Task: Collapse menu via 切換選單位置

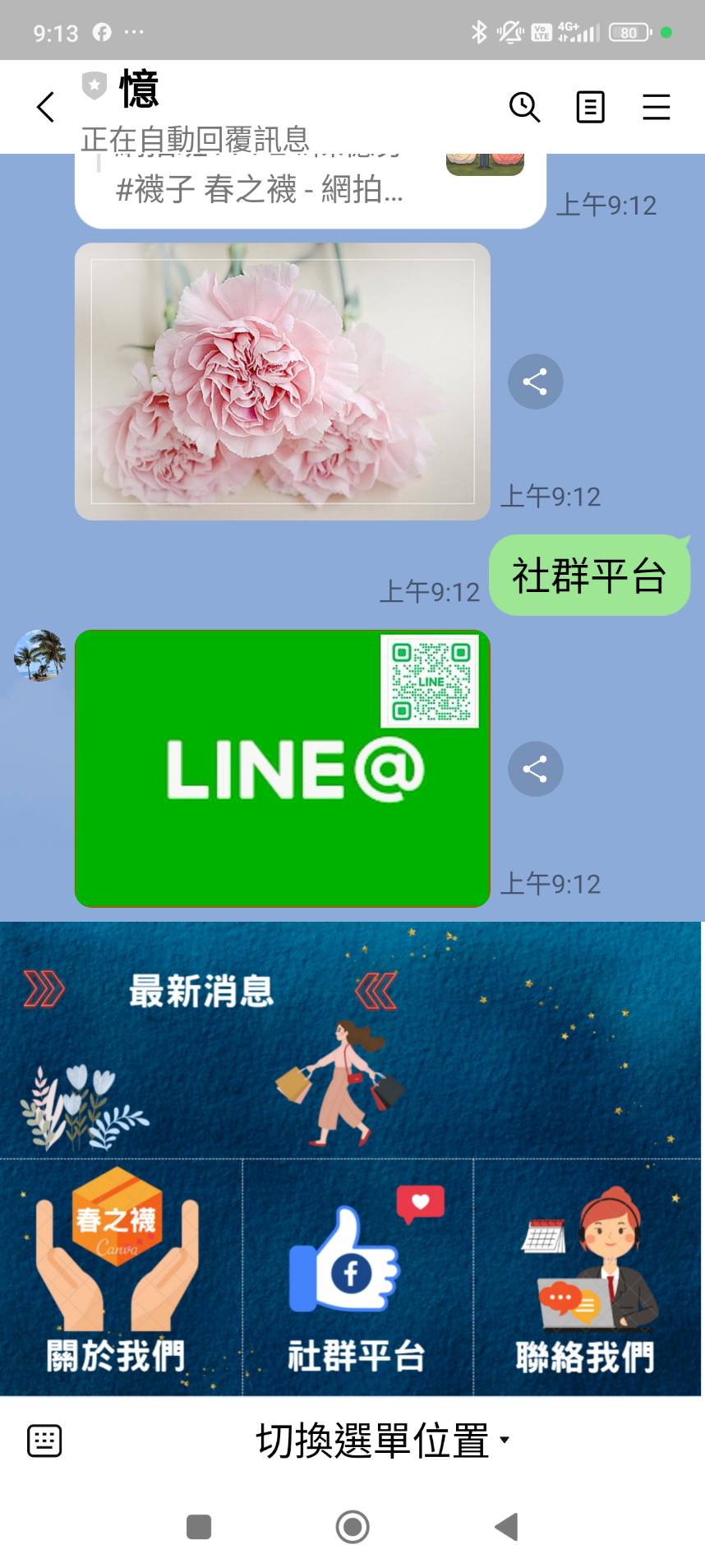Action: tap(382, 1441)
